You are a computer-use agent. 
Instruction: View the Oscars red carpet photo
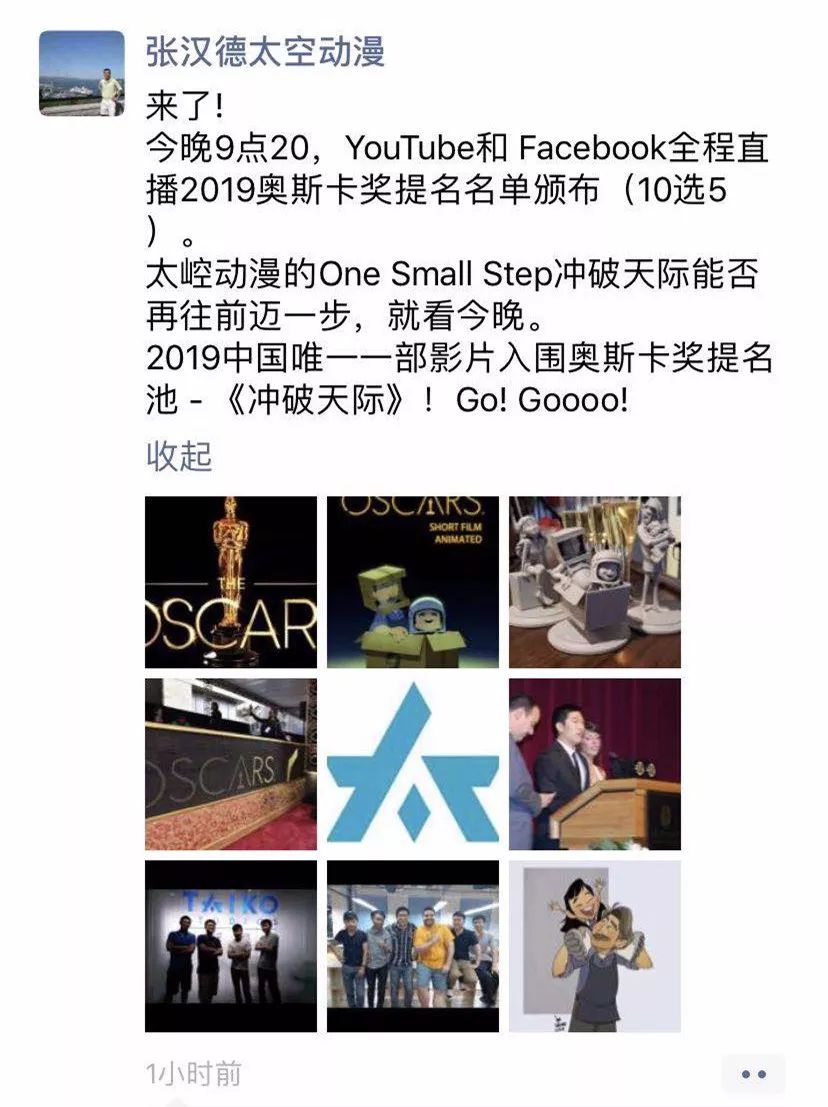click(231, 764)
